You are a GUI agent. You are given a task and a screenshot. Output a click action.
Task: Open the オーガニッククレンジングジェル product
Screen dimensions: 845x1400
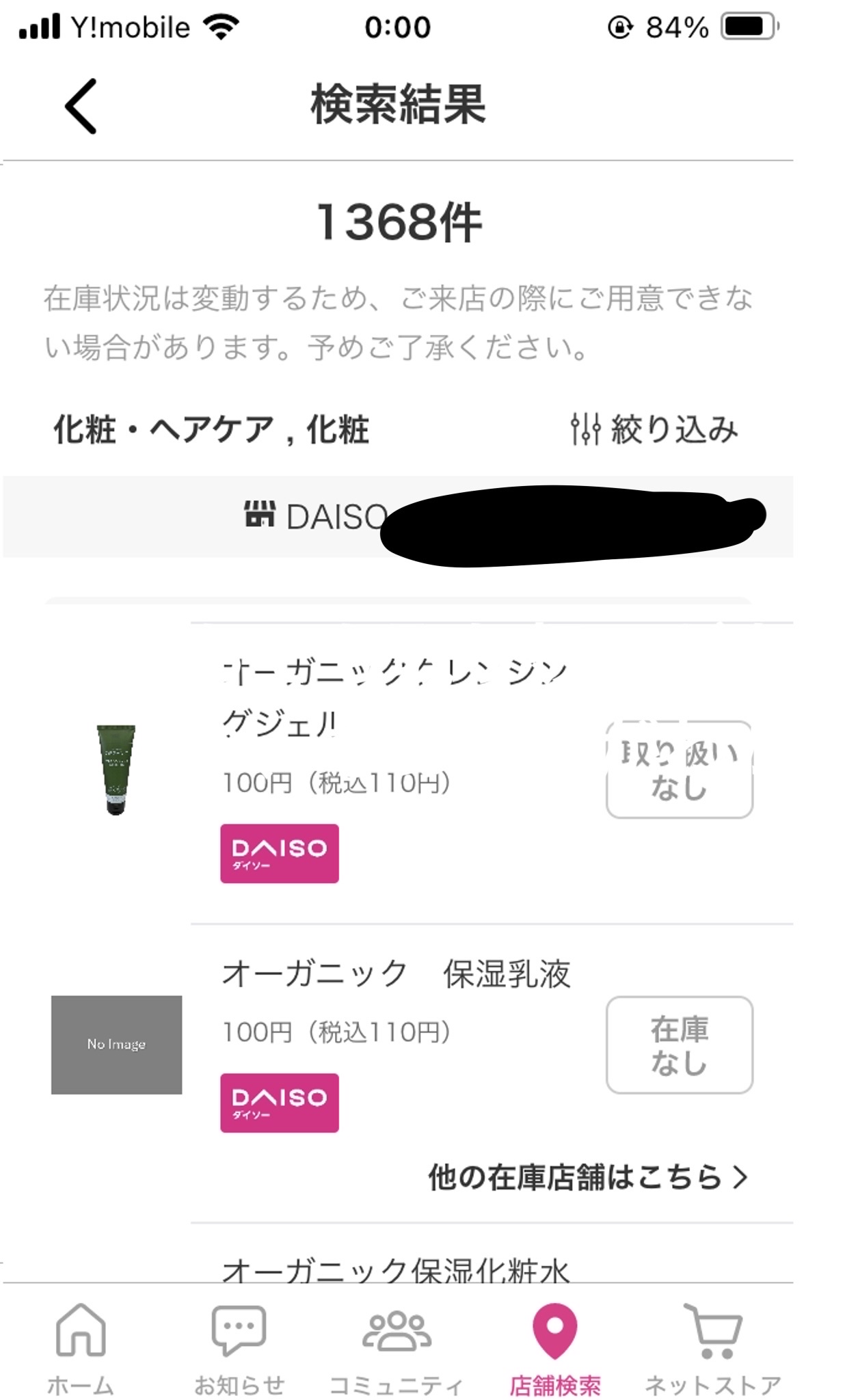[394, 696]
